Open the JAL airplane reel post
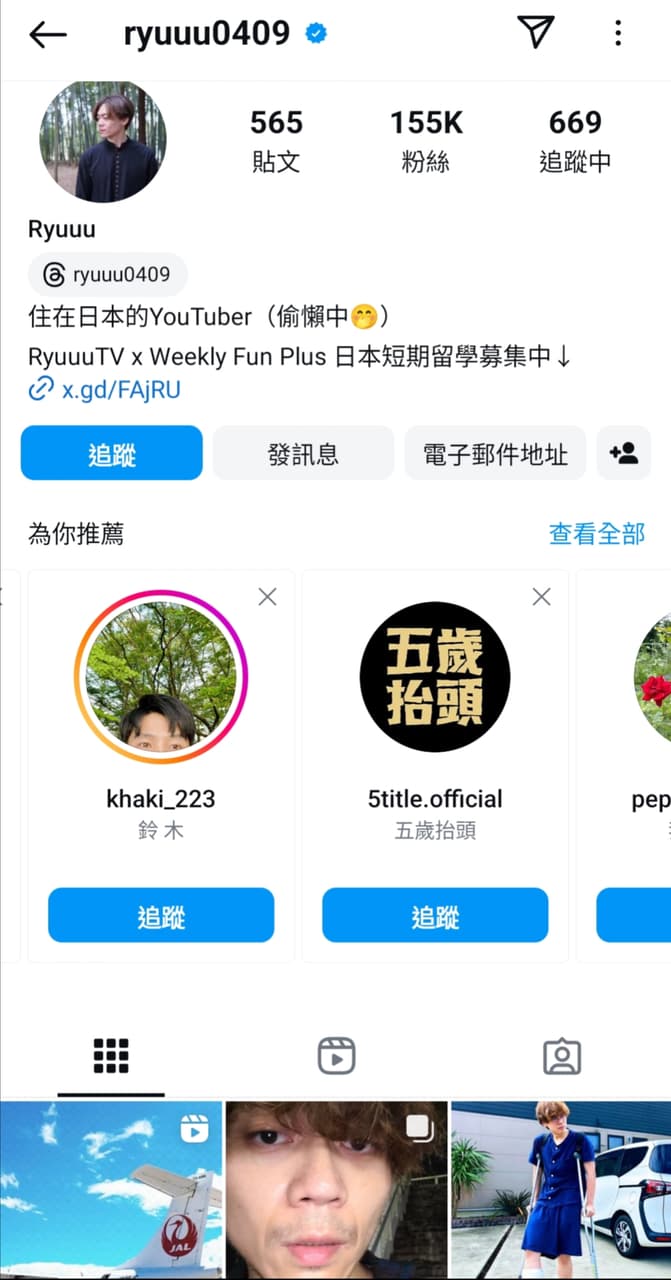Image resolution: width=671 pixels, height=1280 pixels. point(111,1190)
